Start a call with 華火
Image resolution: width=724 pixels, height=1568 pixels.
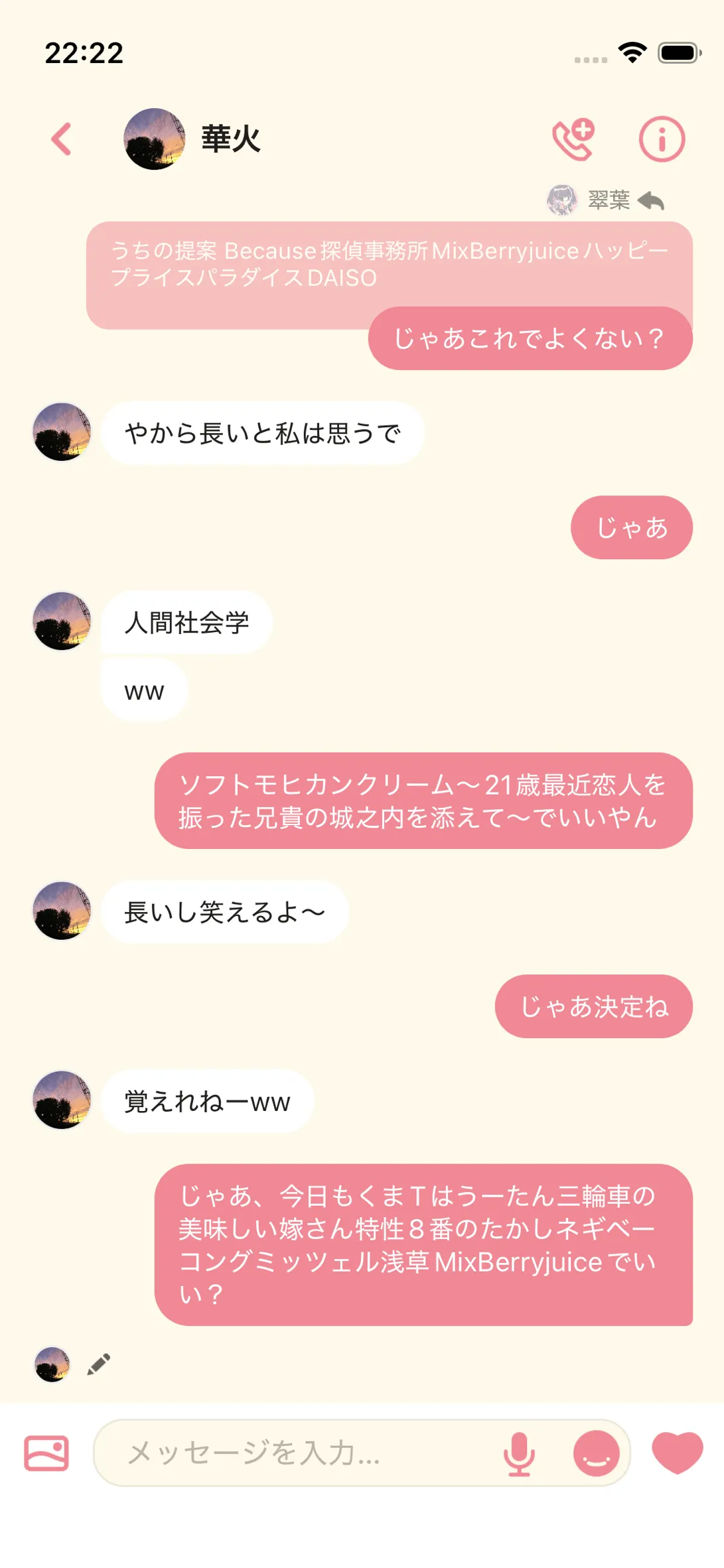(573, 139)
